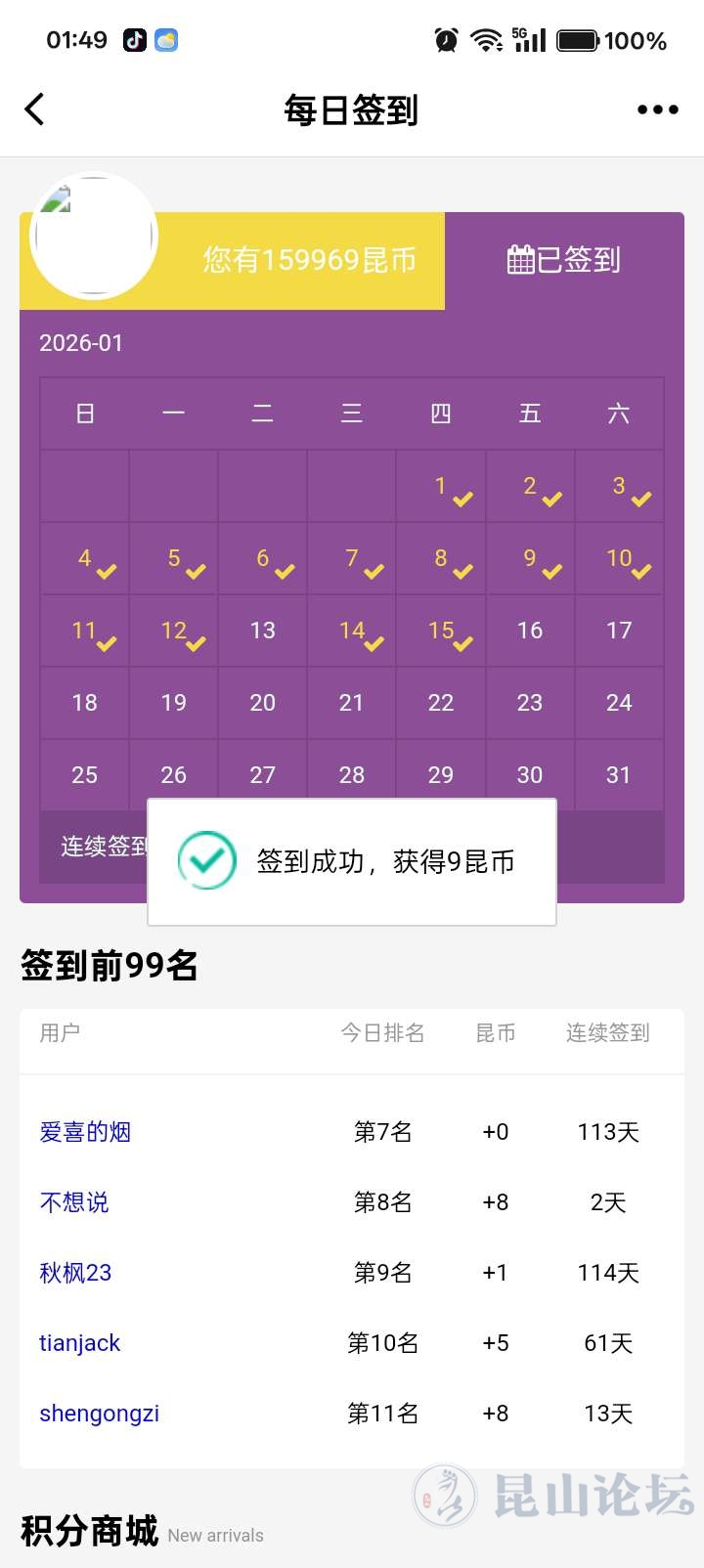Visit tianjack's profile link
Image resolution: width=704 pixels, height=1568 pixels.
80,1343
